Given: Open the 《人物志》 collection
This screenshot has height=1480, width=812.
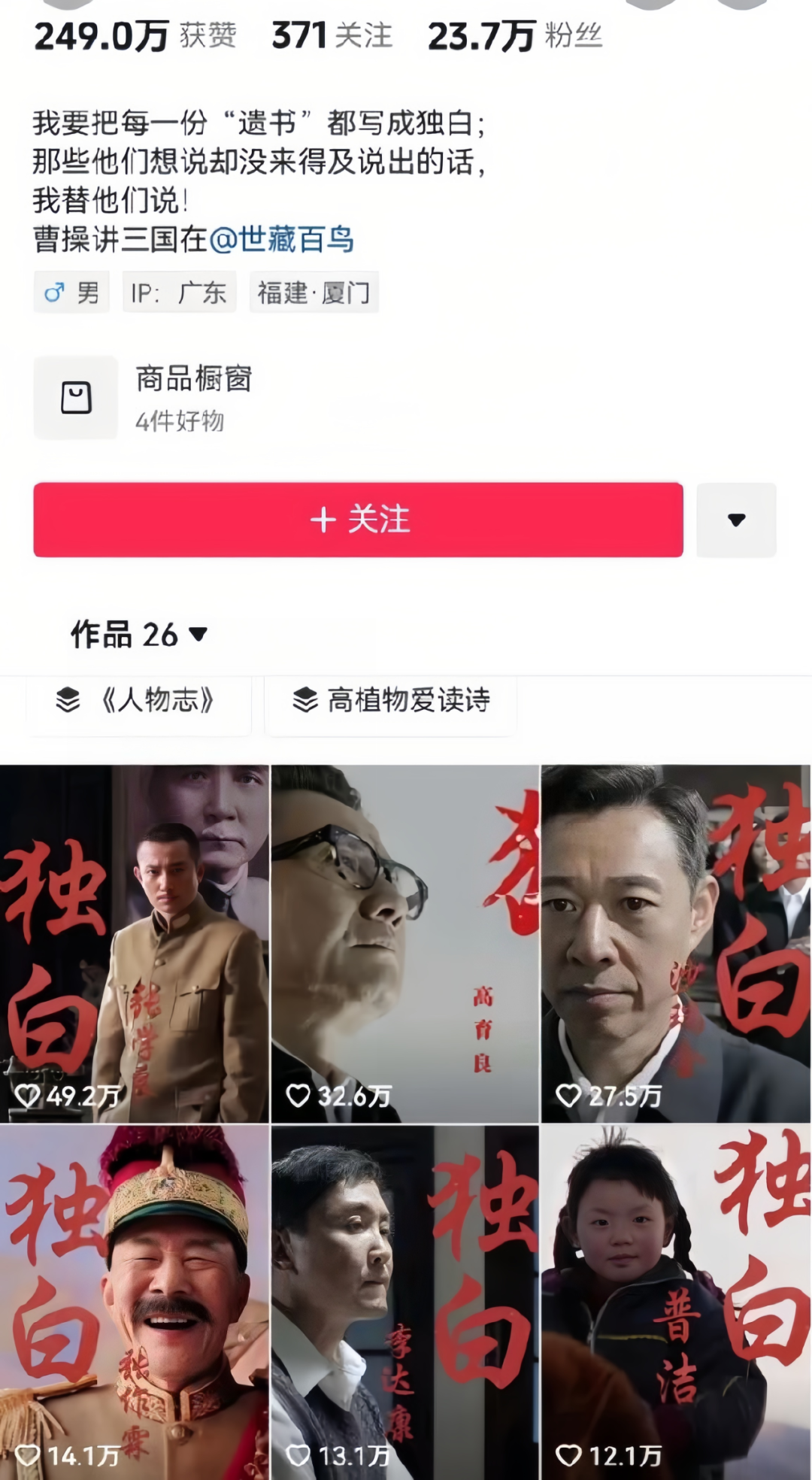Looking at the screenshot, I should pyautogui.click(x=138, y=701).
